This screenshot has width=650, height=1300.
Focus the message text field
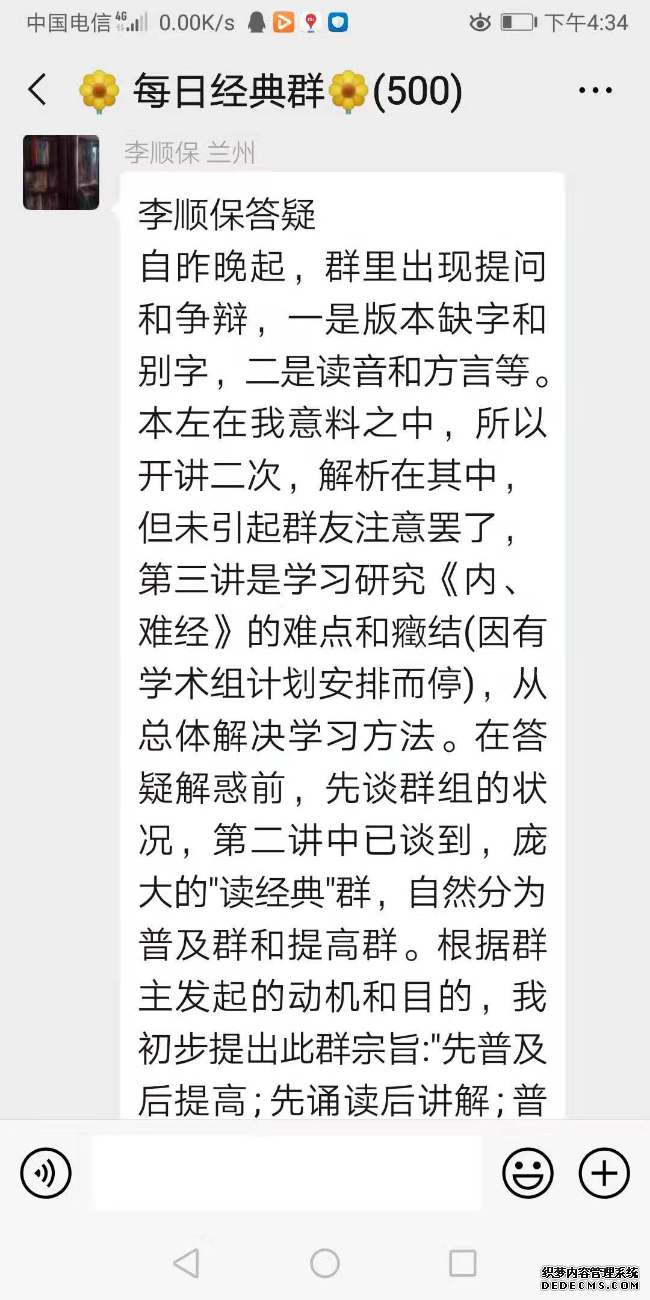click(287, 1172)
